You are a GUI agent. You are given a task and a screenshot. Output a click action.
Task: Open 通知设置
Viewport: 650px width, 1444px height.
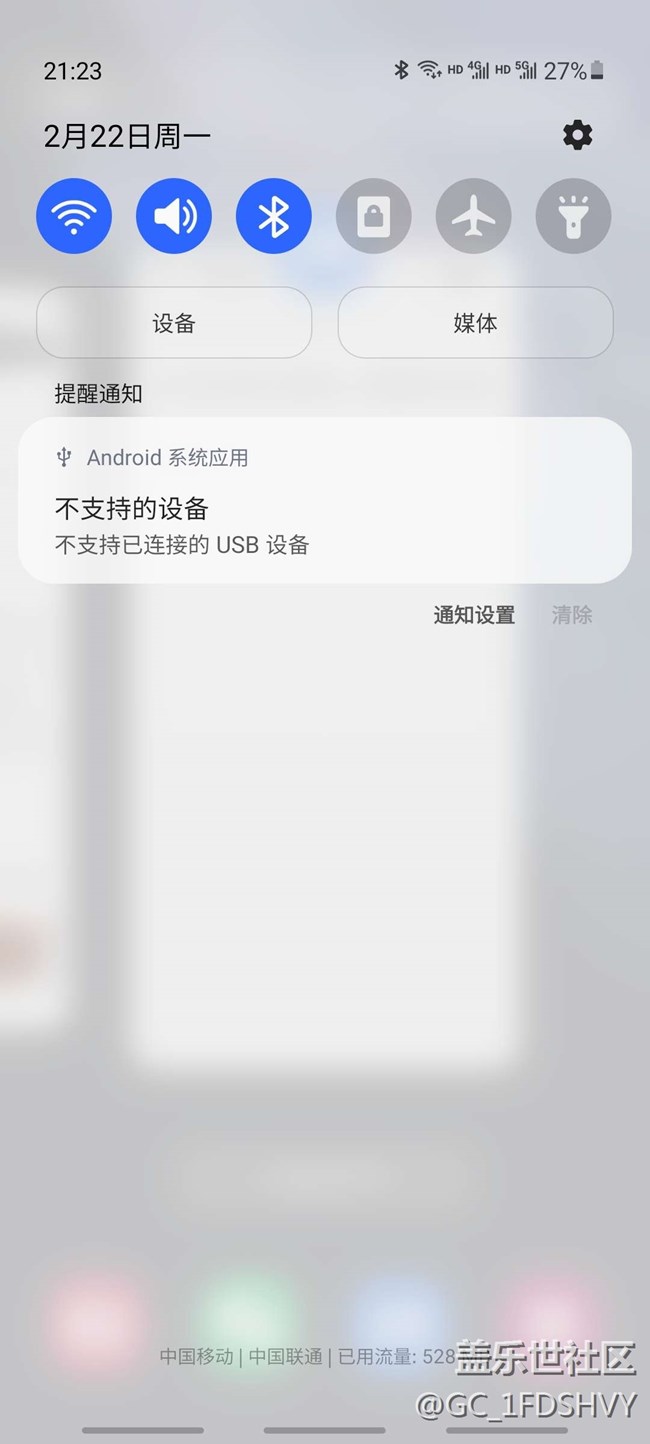(x=474, y=615)
